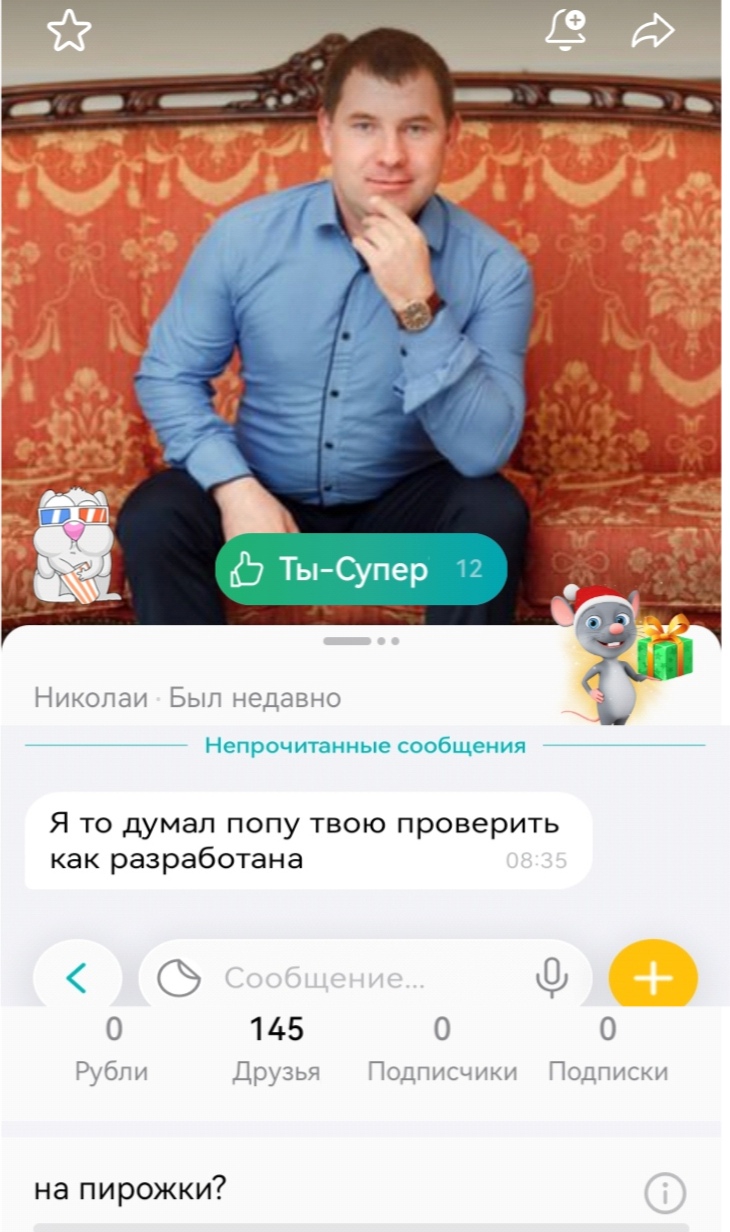Open the sticker picker in the message bar
The height and width of the screenshot is (1232, 730).
(179, 977)
